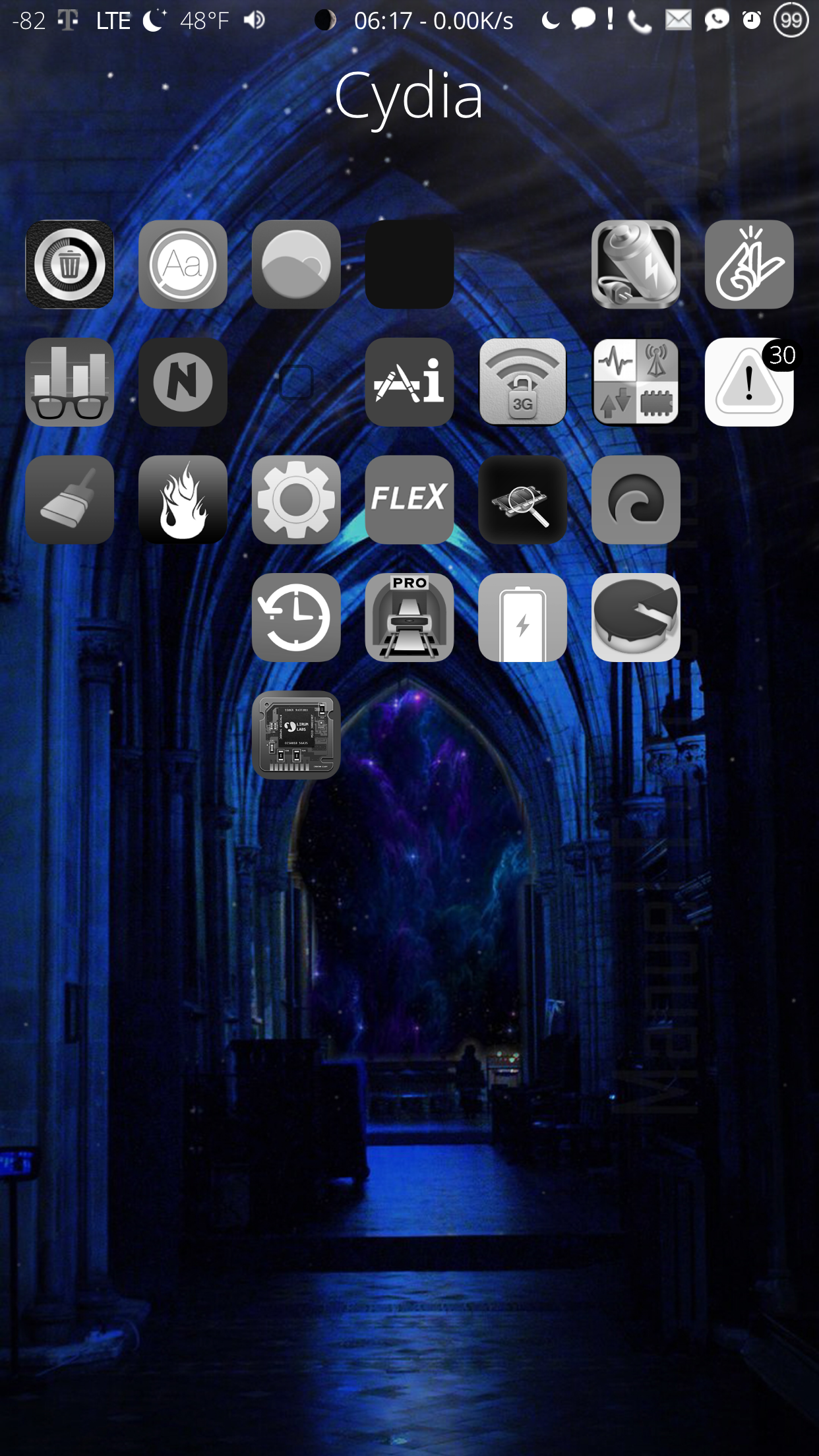Open the bar chart with glasses app
Image resolution: width=819 pixels, height=1456 pixels.
click(69, 382)
